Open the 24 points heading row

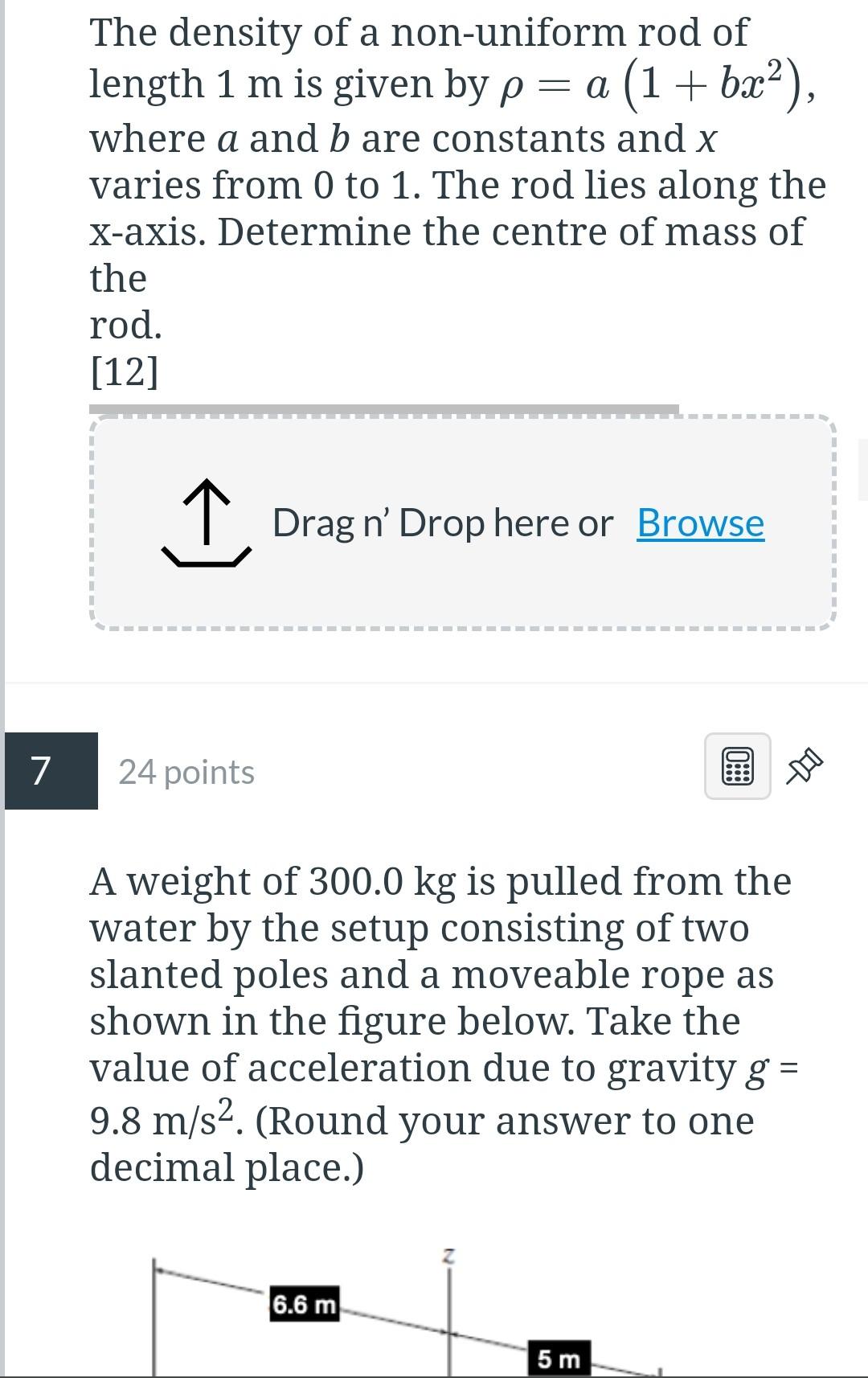tap(186, 769)
